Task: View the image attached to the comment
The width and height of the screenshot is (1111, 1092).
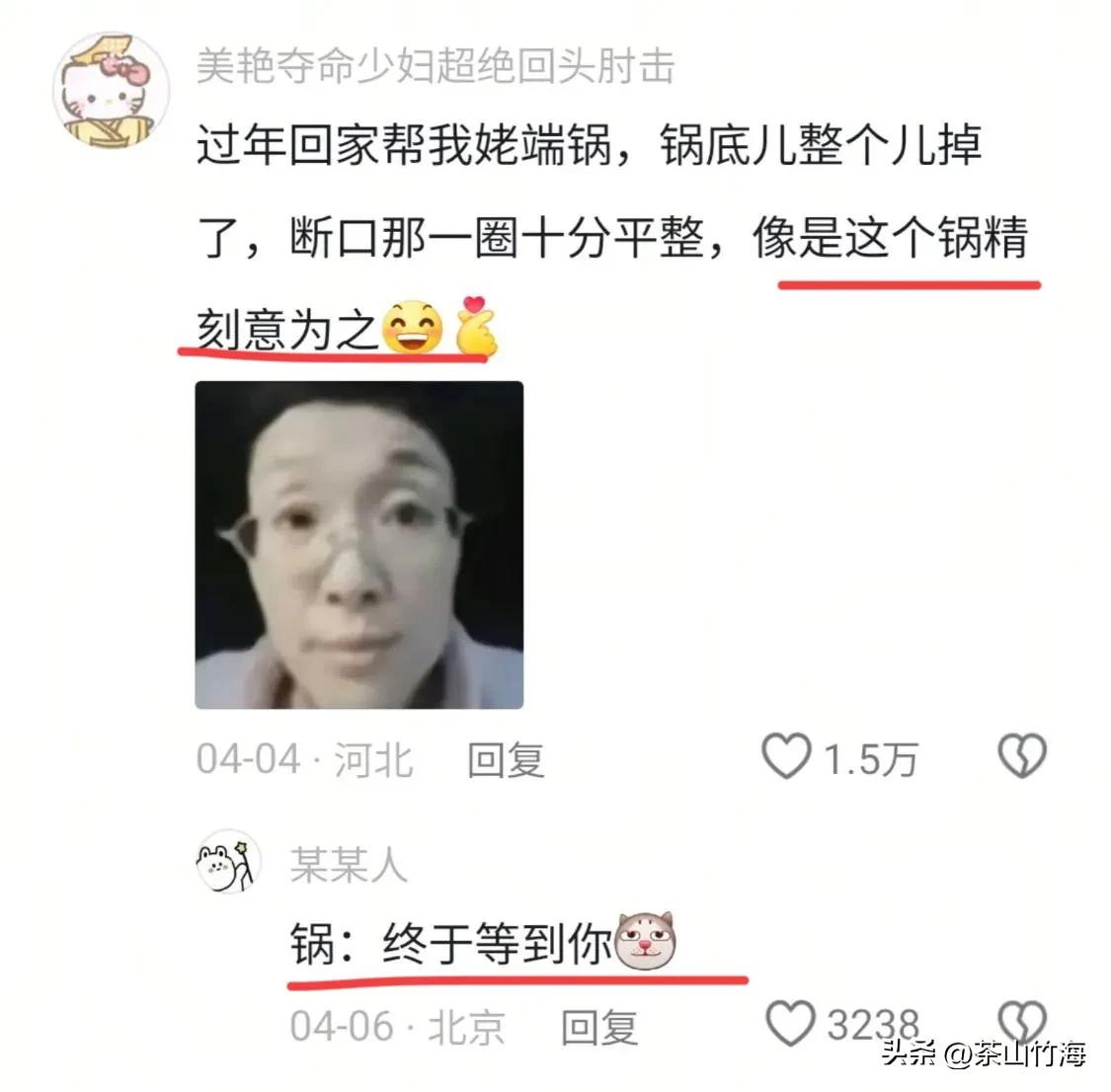Action: (x=358, y=545)
